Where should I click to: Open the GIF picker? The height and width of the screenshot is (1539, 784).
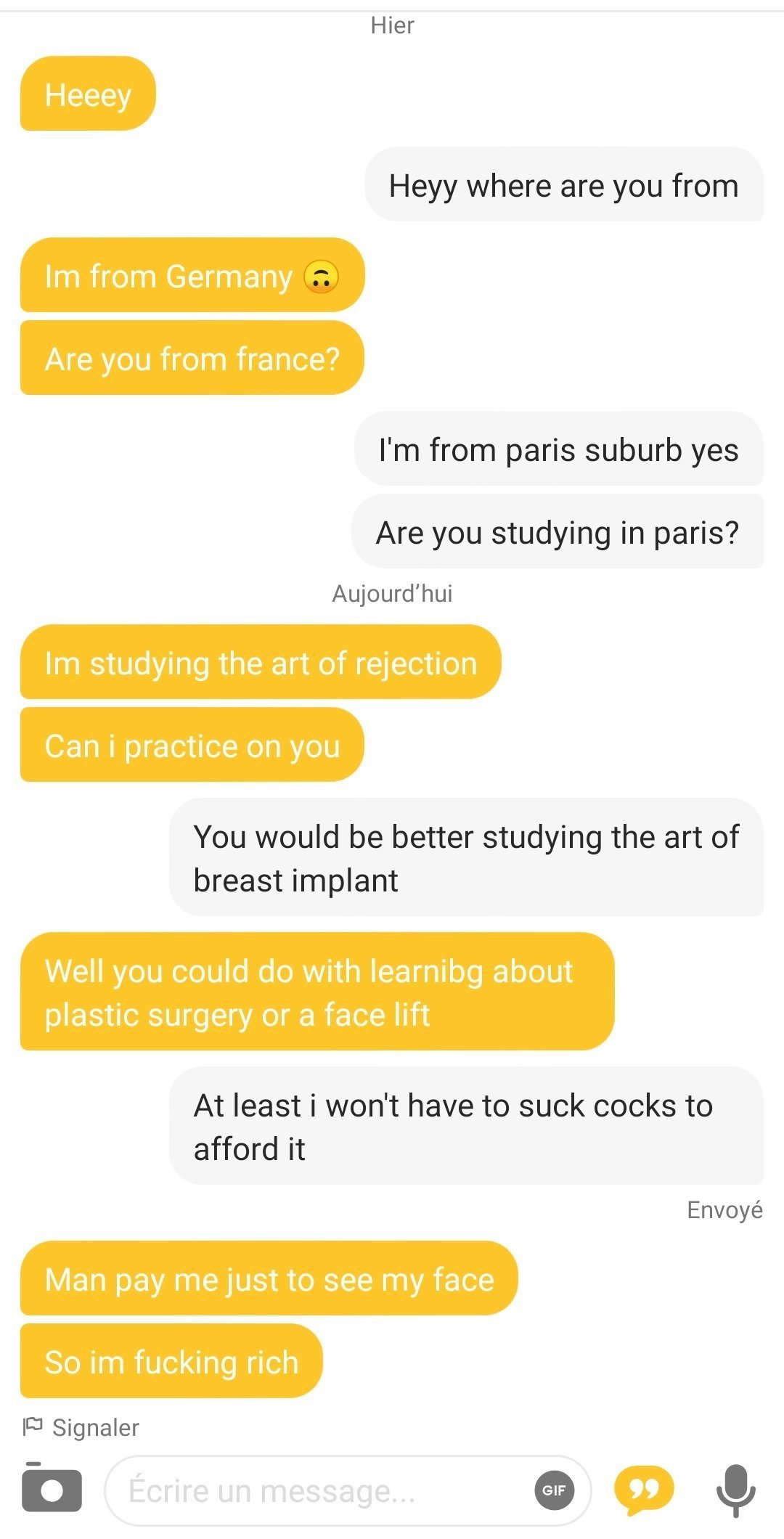[554, 1490]
